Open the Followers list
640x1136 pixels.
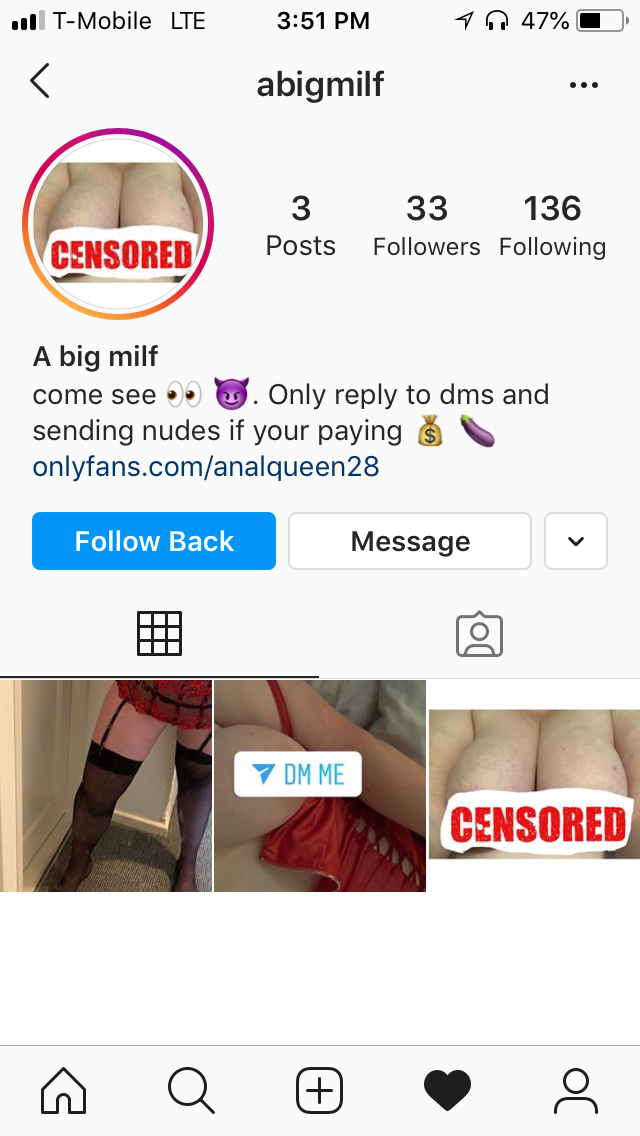426,226
